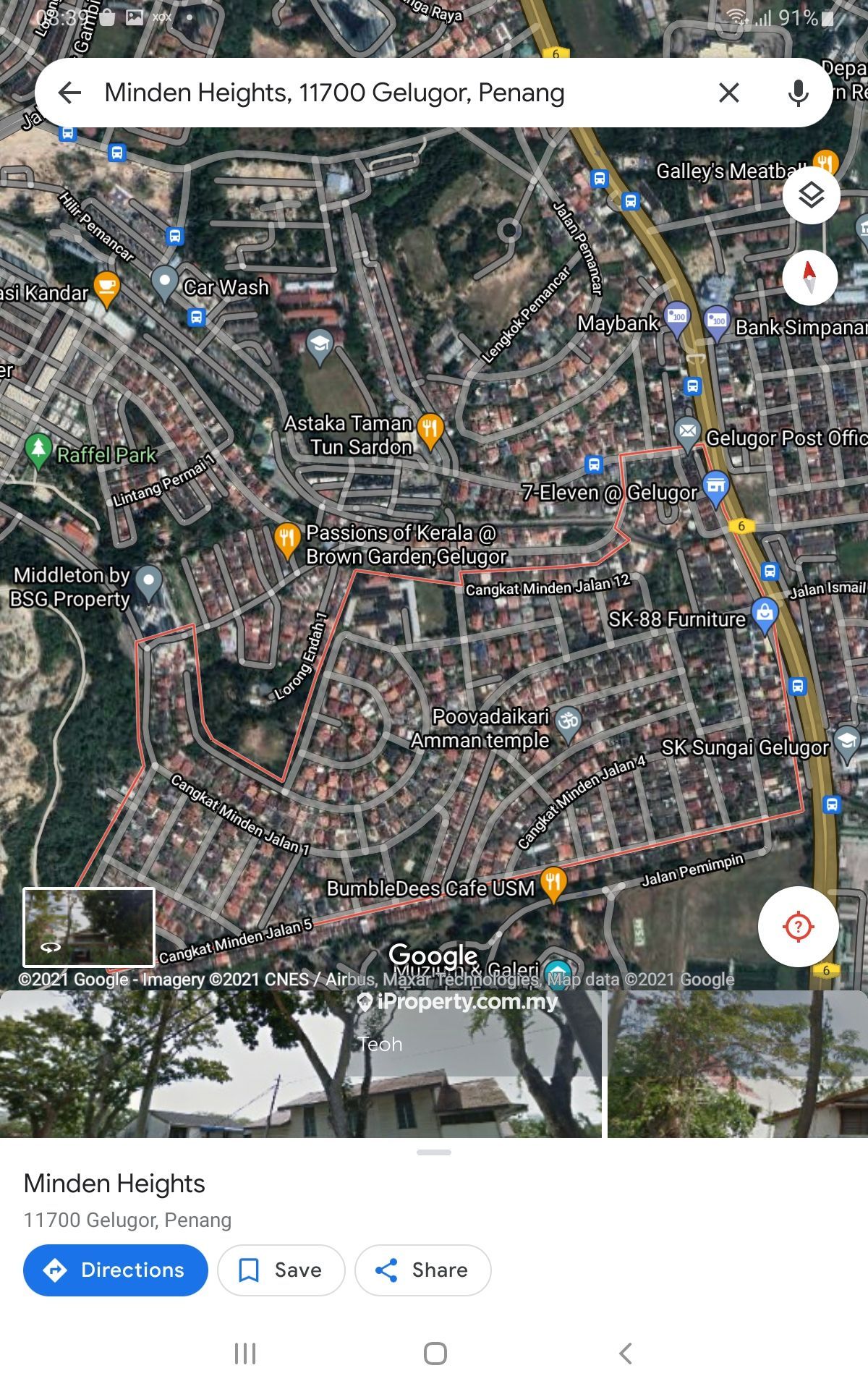Select the Passions of Kerala restaurant pin

click(289, 535)
